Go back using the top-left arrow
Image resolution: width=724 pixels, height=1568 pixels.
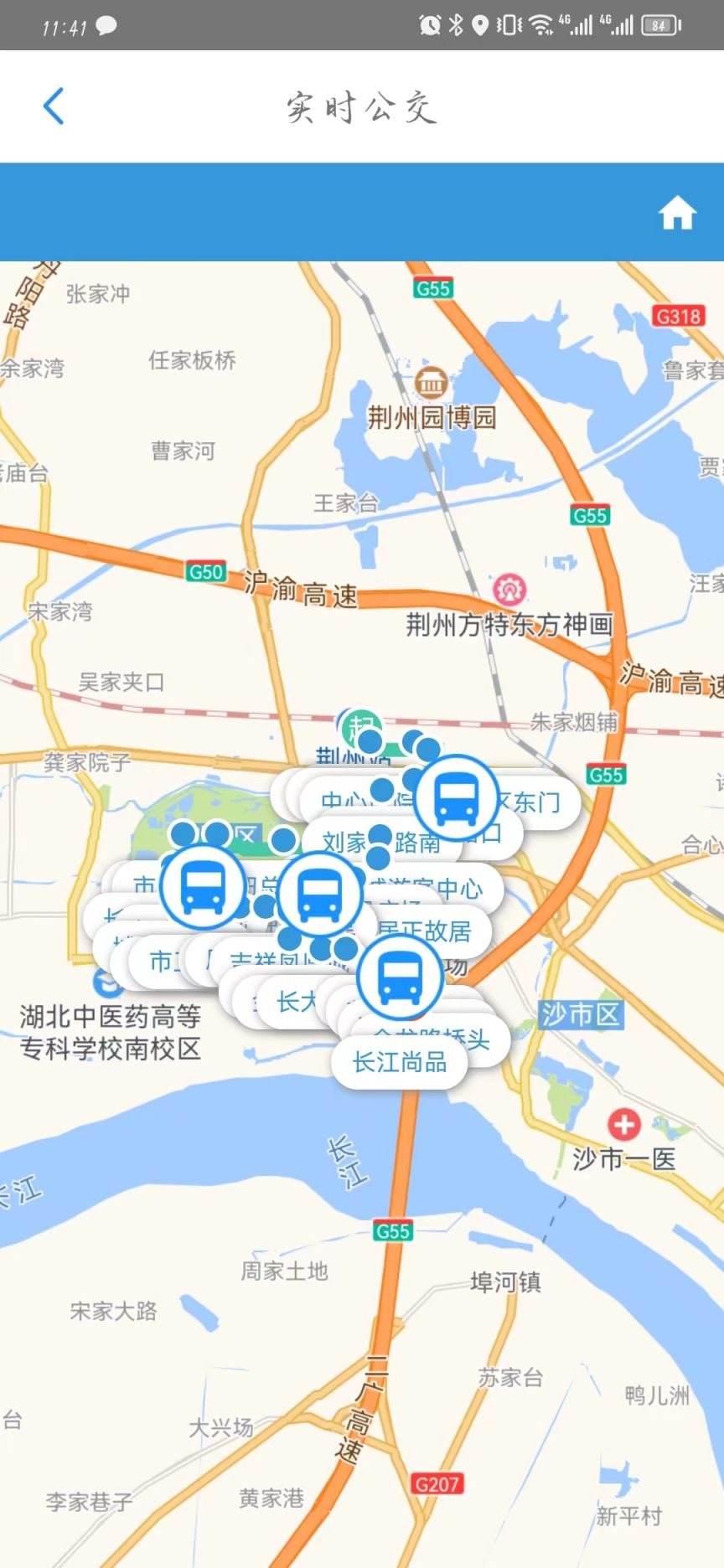(54, 106)
